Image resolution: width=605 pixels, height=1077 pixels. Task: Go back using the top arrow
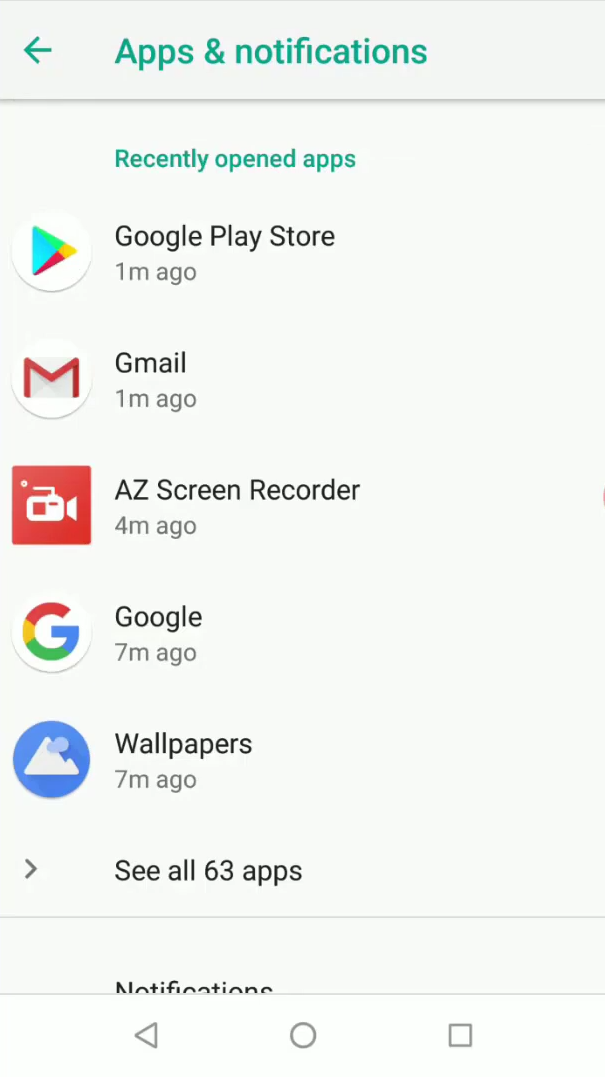[x=38, y=51]
